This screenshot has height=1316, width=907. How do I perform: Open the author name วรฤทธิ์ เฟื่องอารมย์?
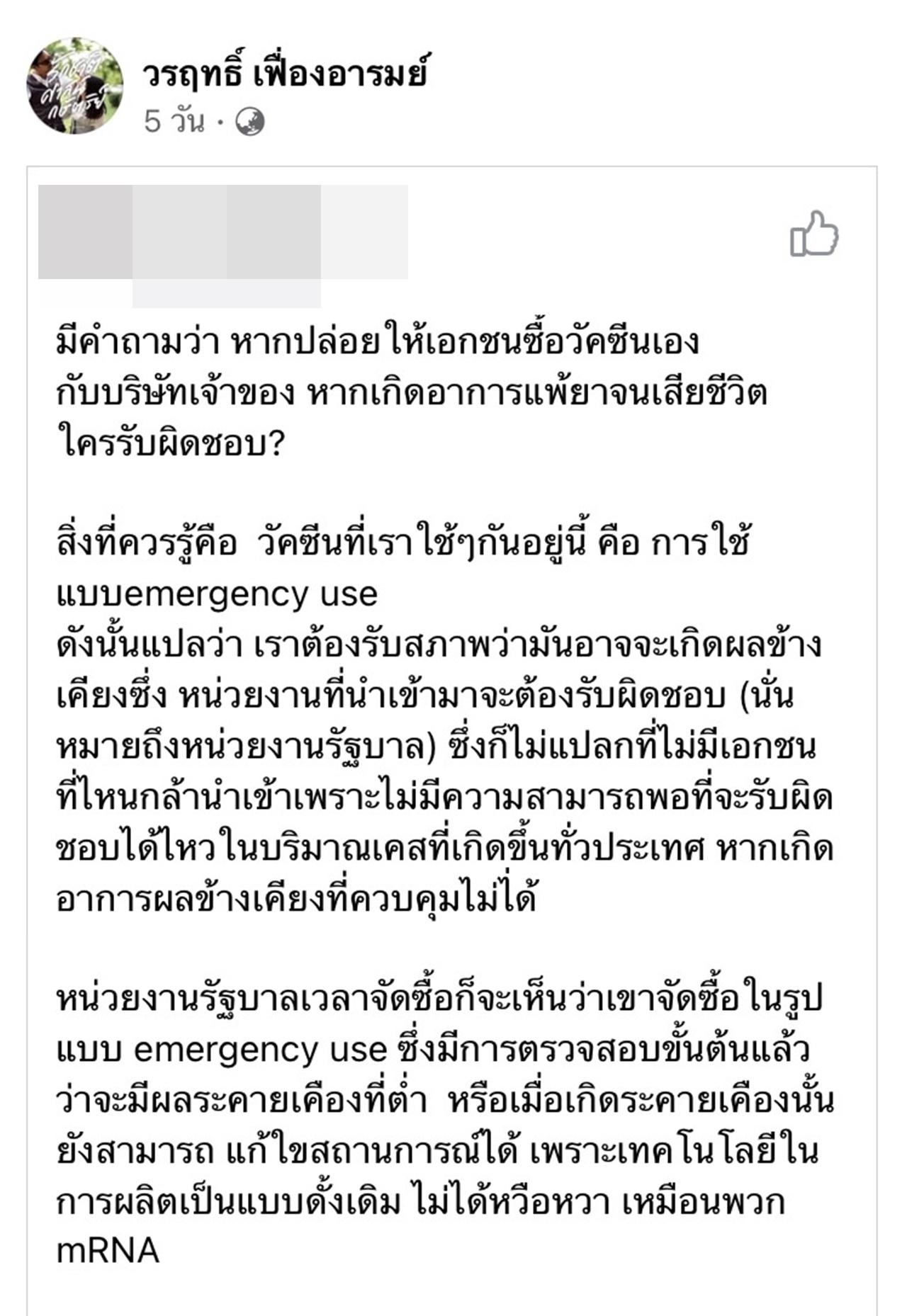tap(285, 74)
